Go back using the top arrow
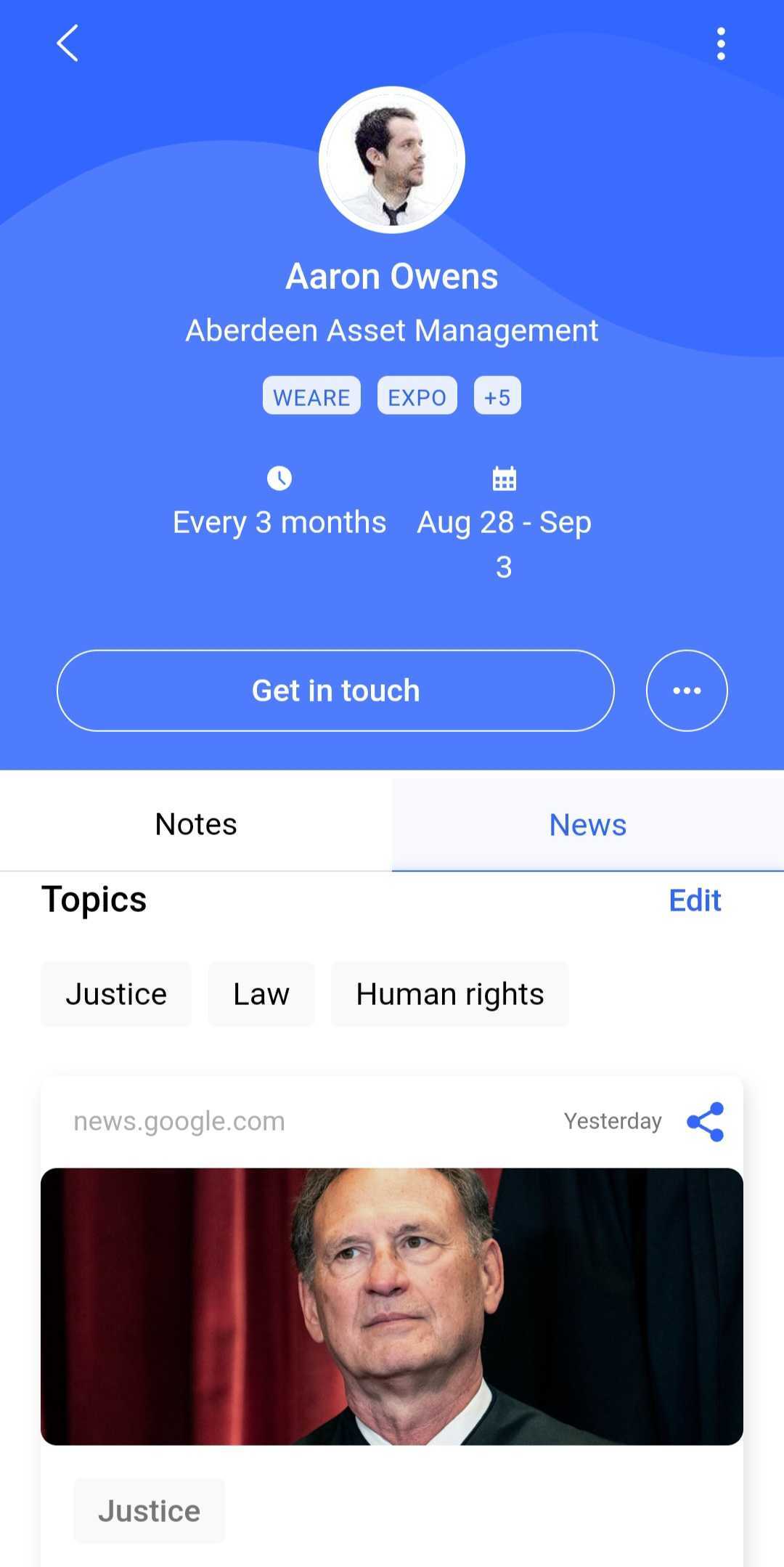The image size is (784, 1567). [x=68, y=44]
